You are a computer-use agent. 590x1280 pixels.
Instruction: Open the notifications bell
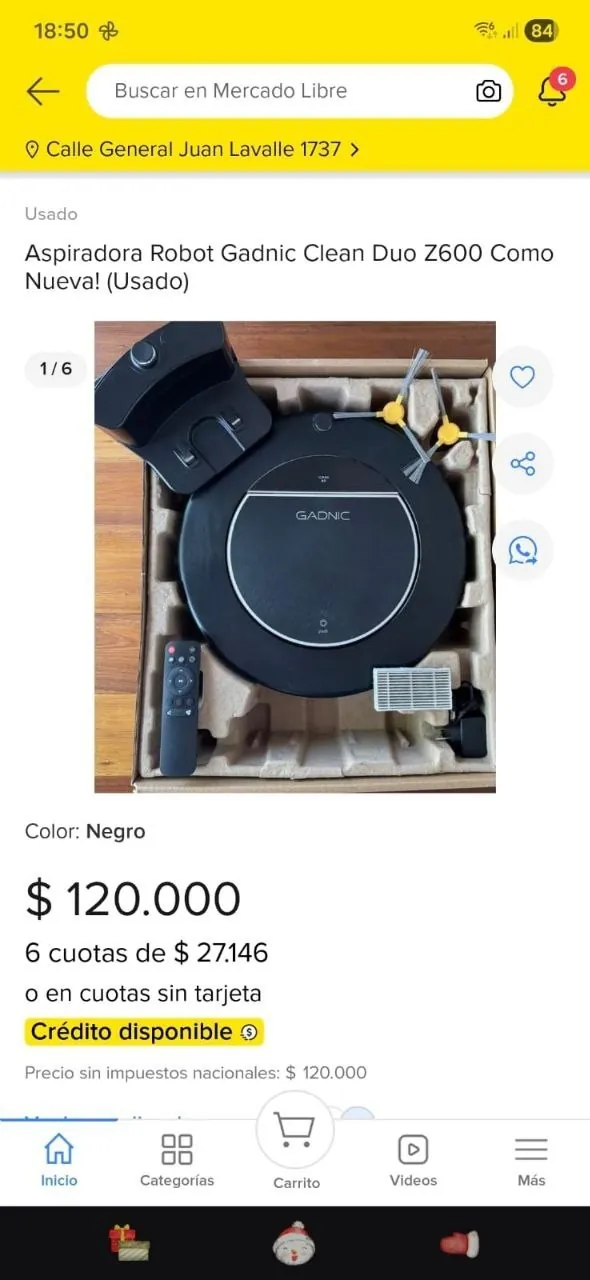coord(553,89)
